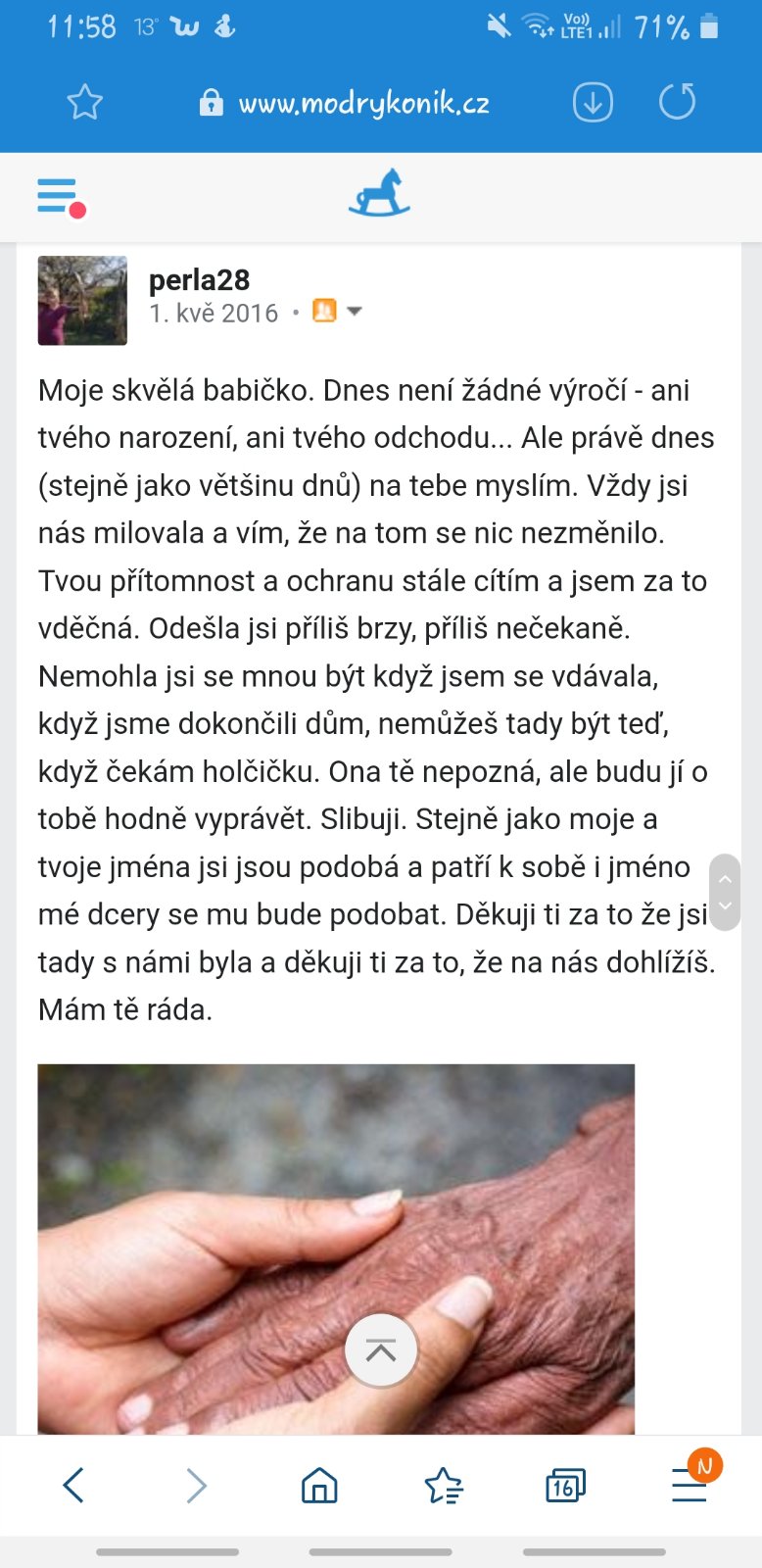The width and height of the screenshot is (762, 1568).
Task: Open the browser bookmarks list
Action: point(444,1486)
